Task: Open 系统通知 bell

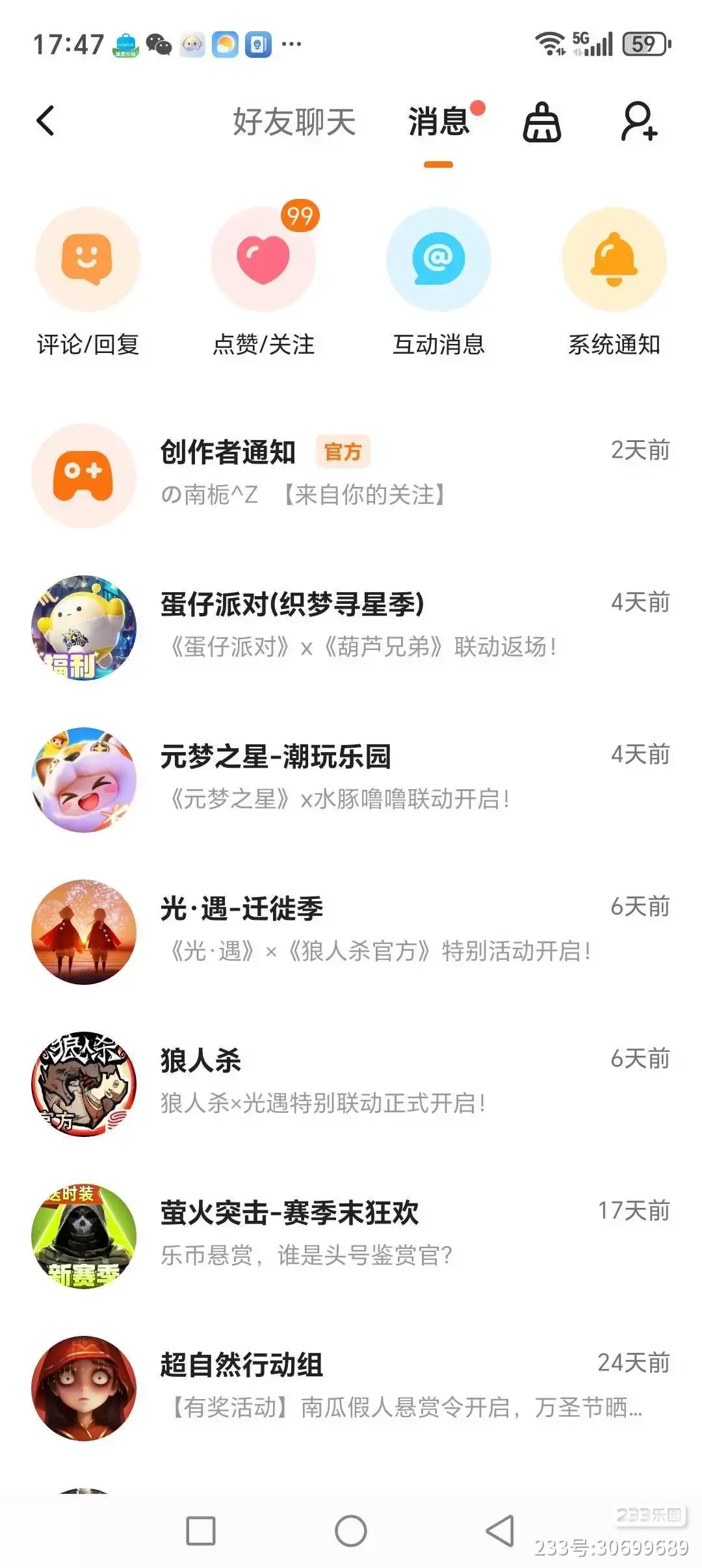Action: 614,260
